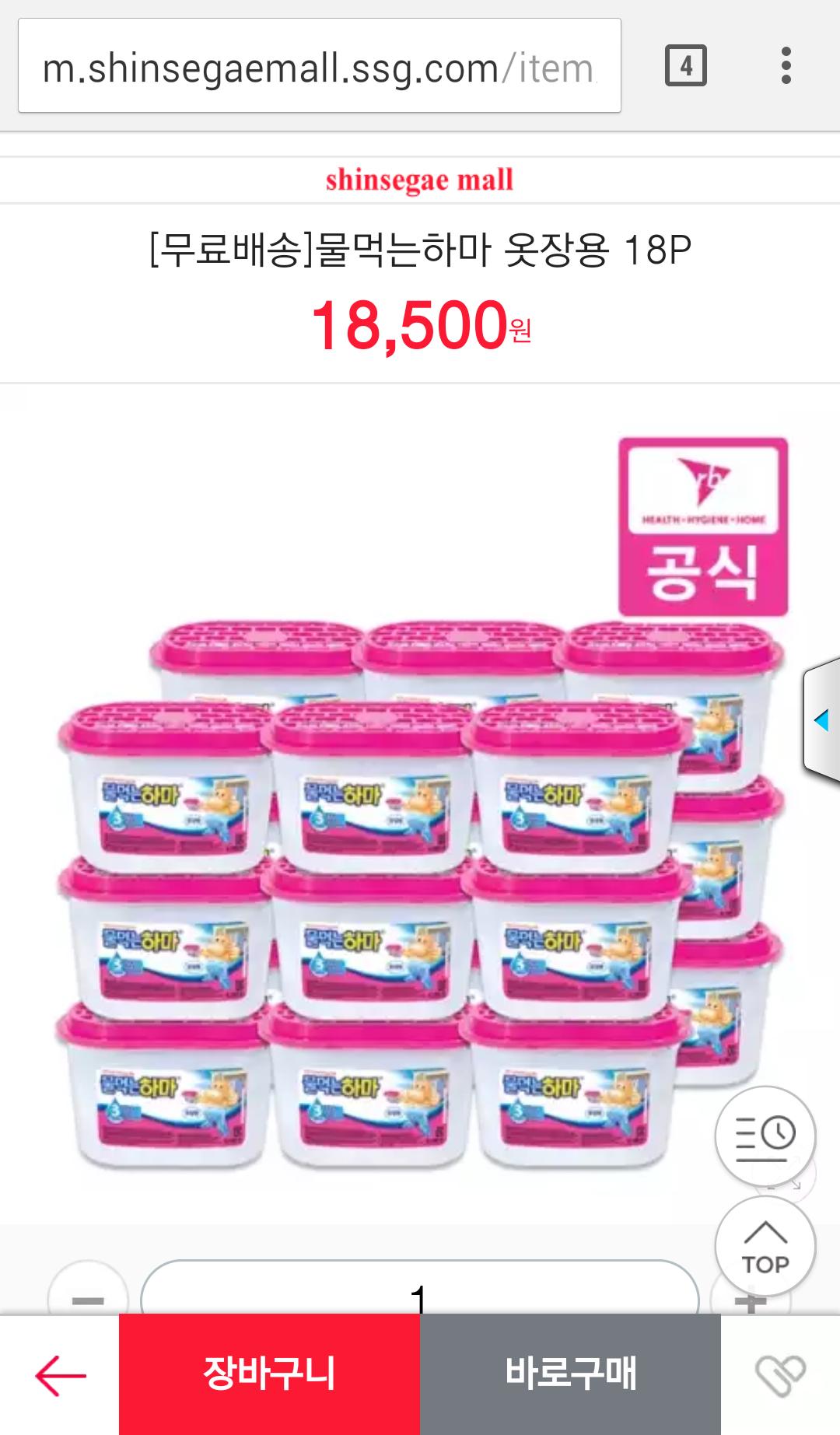This screenshot has height=1435, width=840.
Task: Edit the quantity field
Action: pos(419,1294)
